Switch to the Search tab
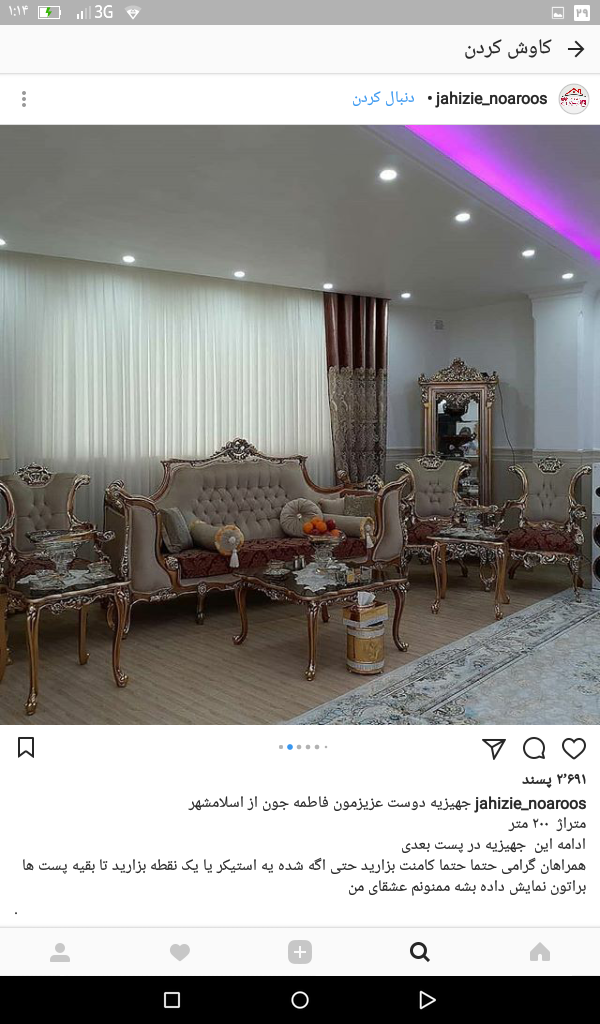This screenshot has width=600, height=1024. pyautogui.click(x=420, y=952)
